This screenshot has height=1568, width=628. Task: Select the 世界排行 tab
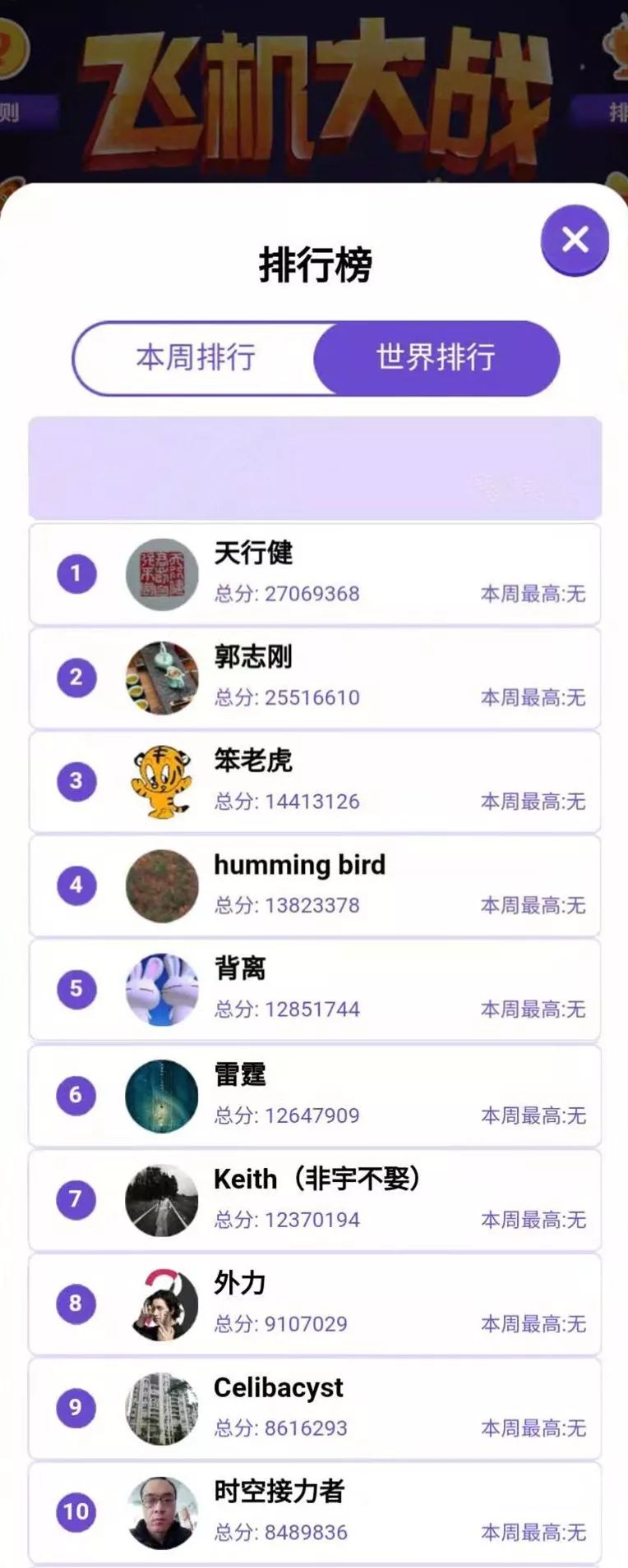click(x=436, y=358)
